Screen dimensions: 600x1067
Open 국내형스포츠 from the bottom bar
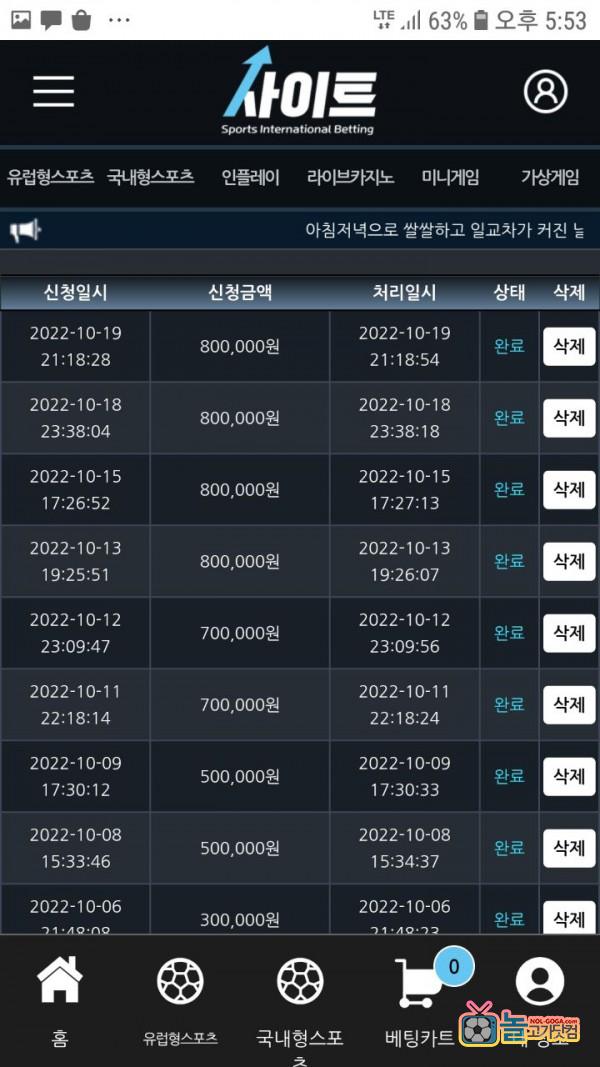pyautogui.click(x=300, y=998)
